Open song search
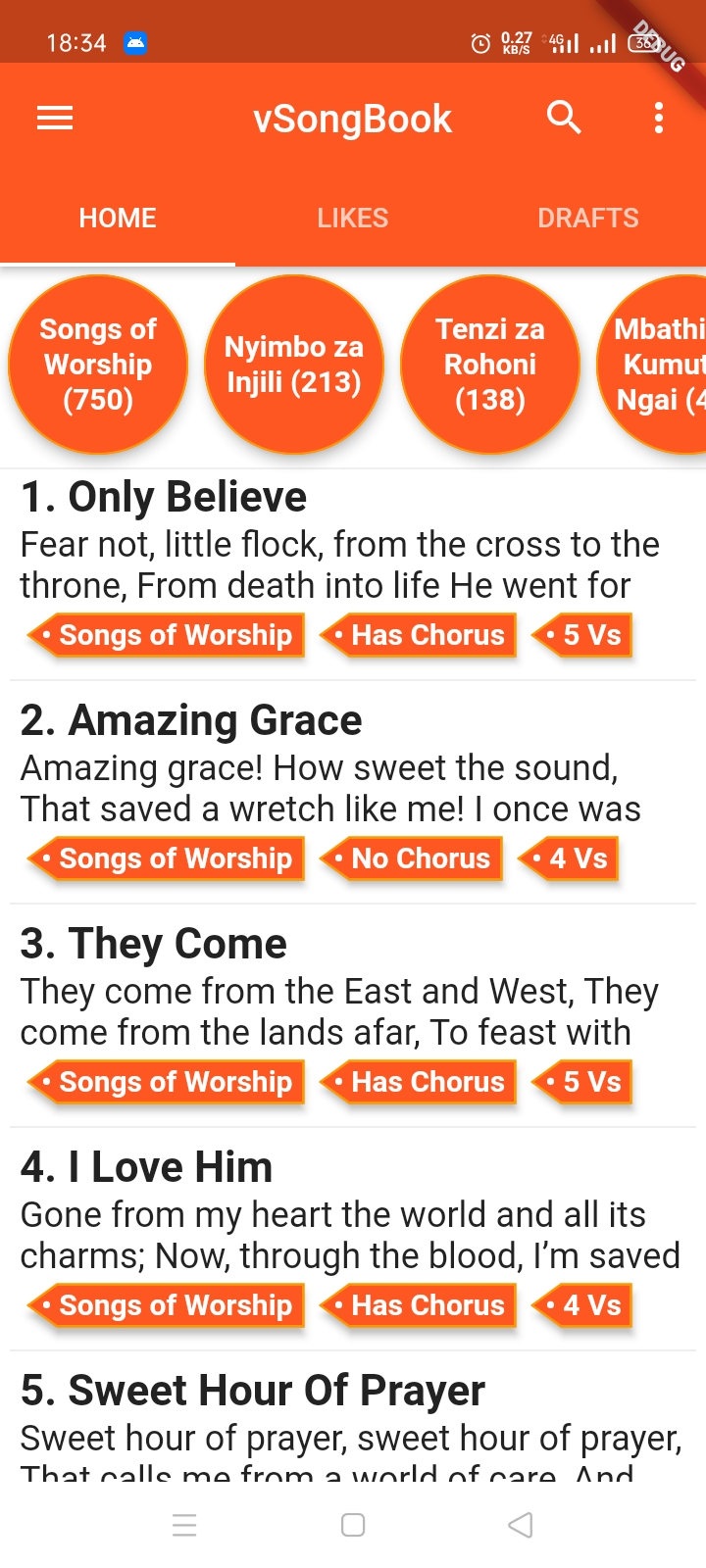706x1568 pixels. (564, 118)
